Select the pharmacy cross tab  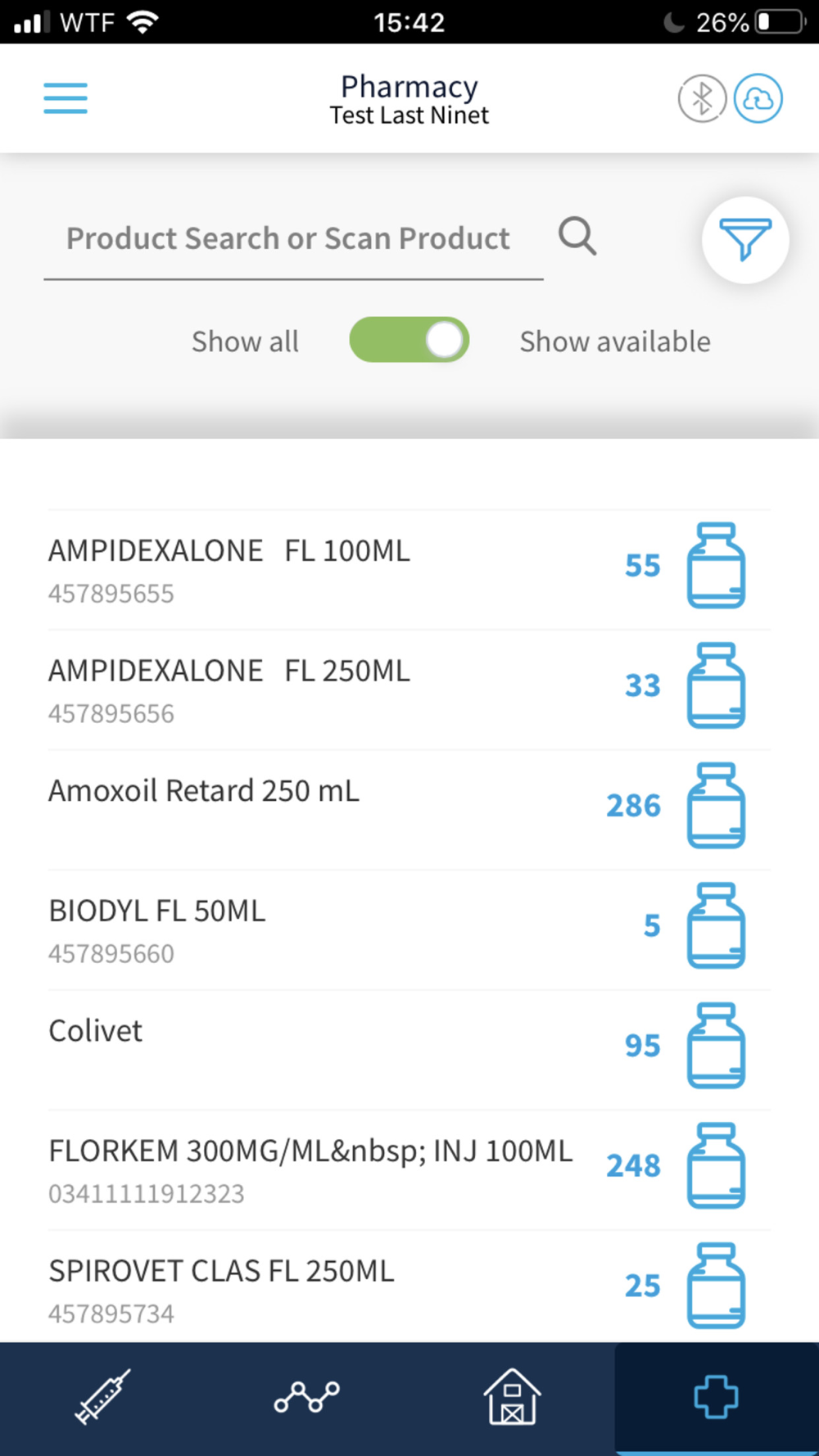(717, 1398)
